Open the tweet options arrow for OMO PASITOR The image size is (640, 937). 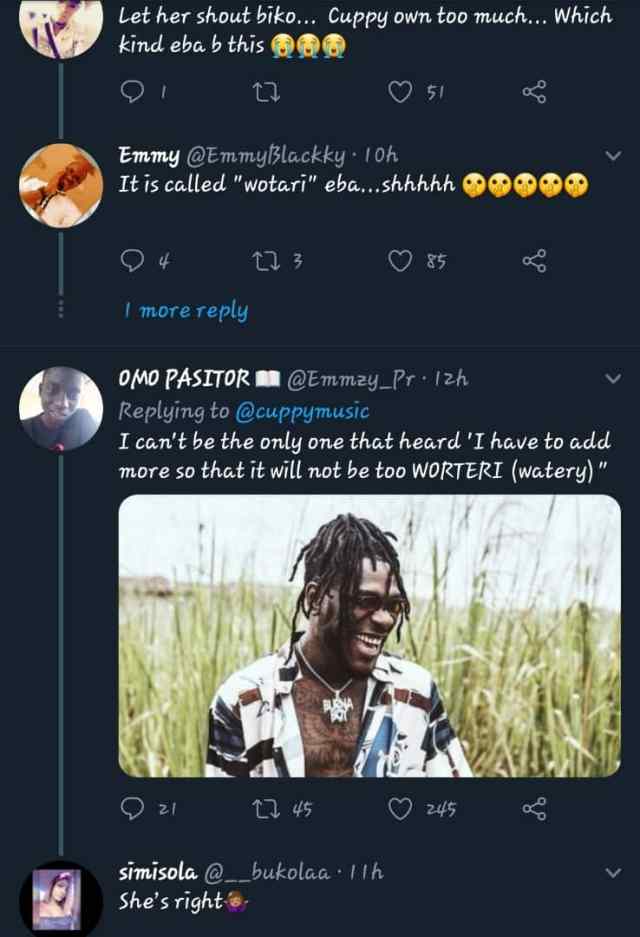(x=613, y=379)
